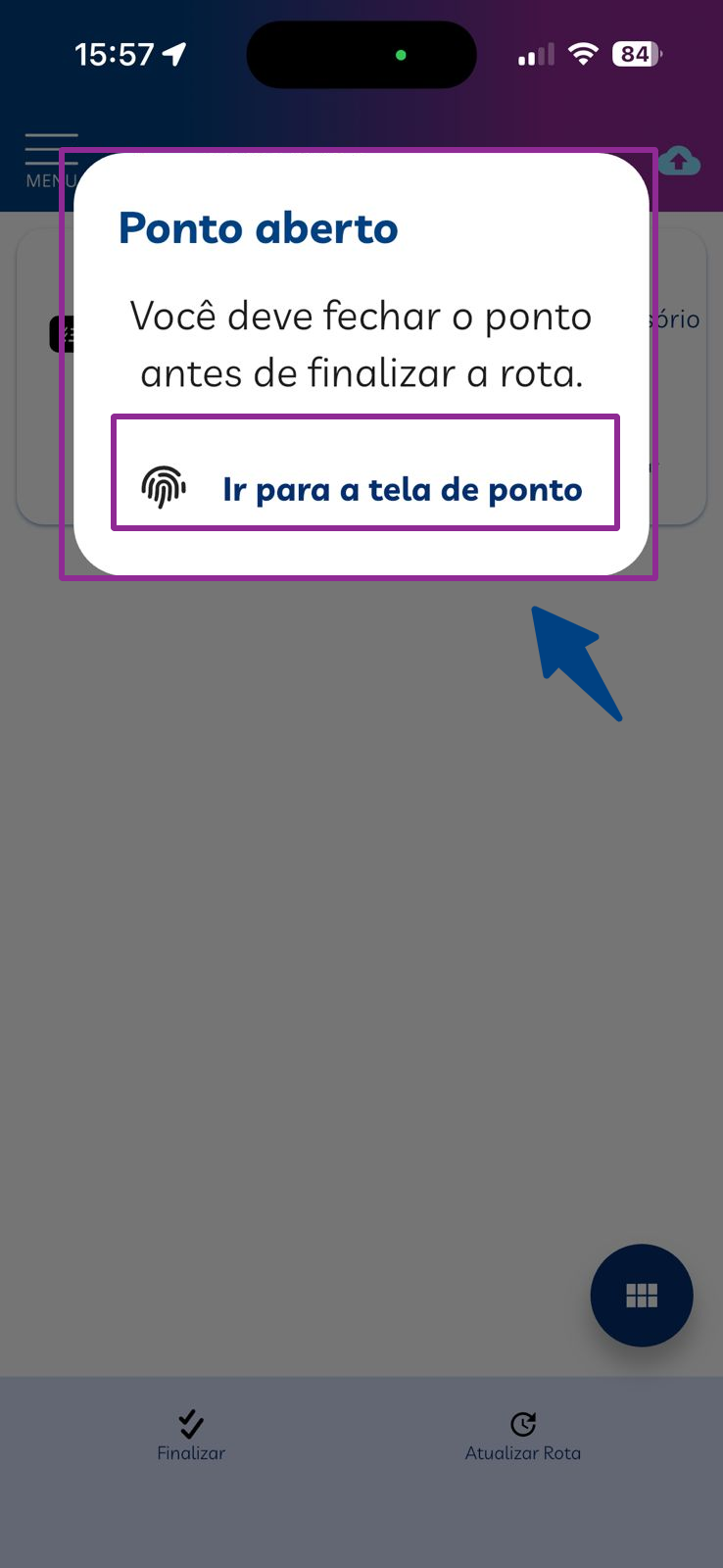The image size is (723, 1568).
Task: Refresh with Atualizar Rota
Action: 523,1436
